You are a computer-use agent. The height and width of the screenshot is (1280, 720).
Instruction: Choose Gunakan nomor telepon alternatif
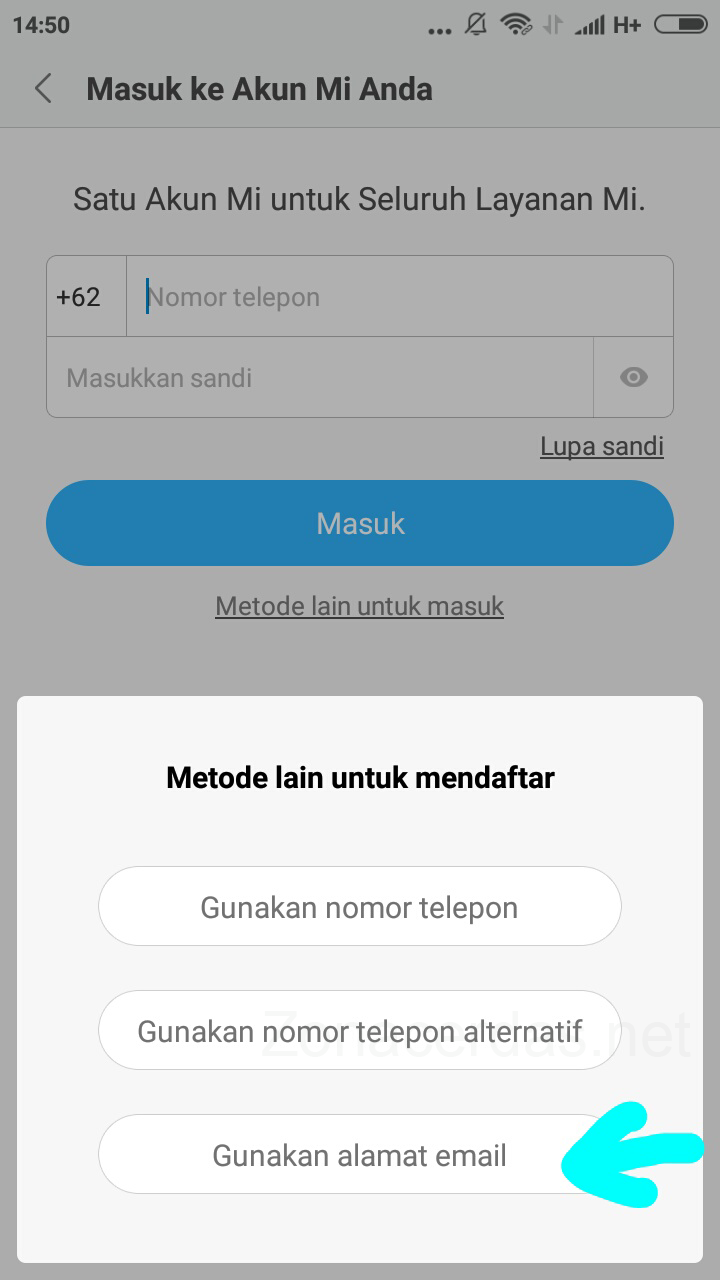(x=360, y=1030)
